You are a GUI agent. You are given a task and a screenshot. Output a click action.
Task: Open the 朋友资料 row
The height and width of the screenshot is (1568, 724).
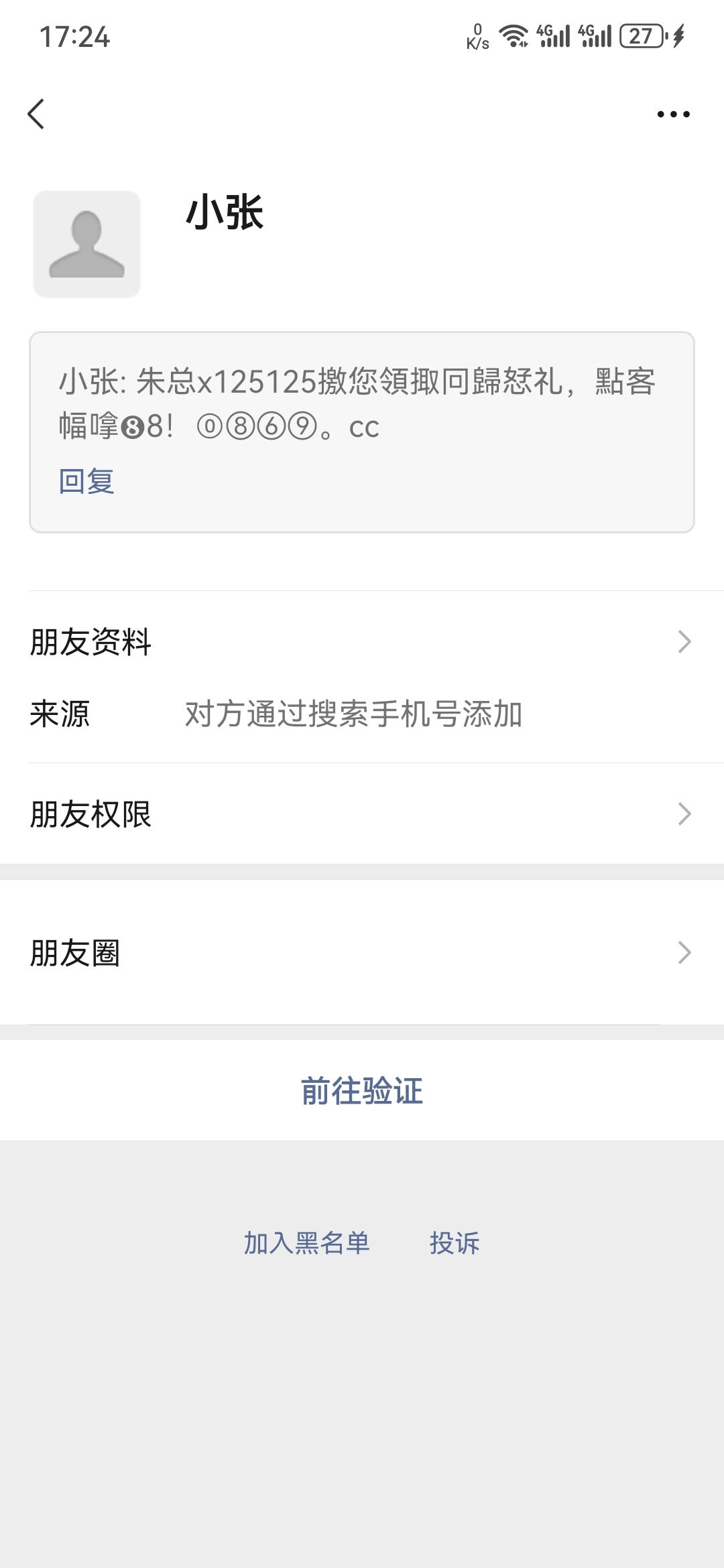[362, 642]
